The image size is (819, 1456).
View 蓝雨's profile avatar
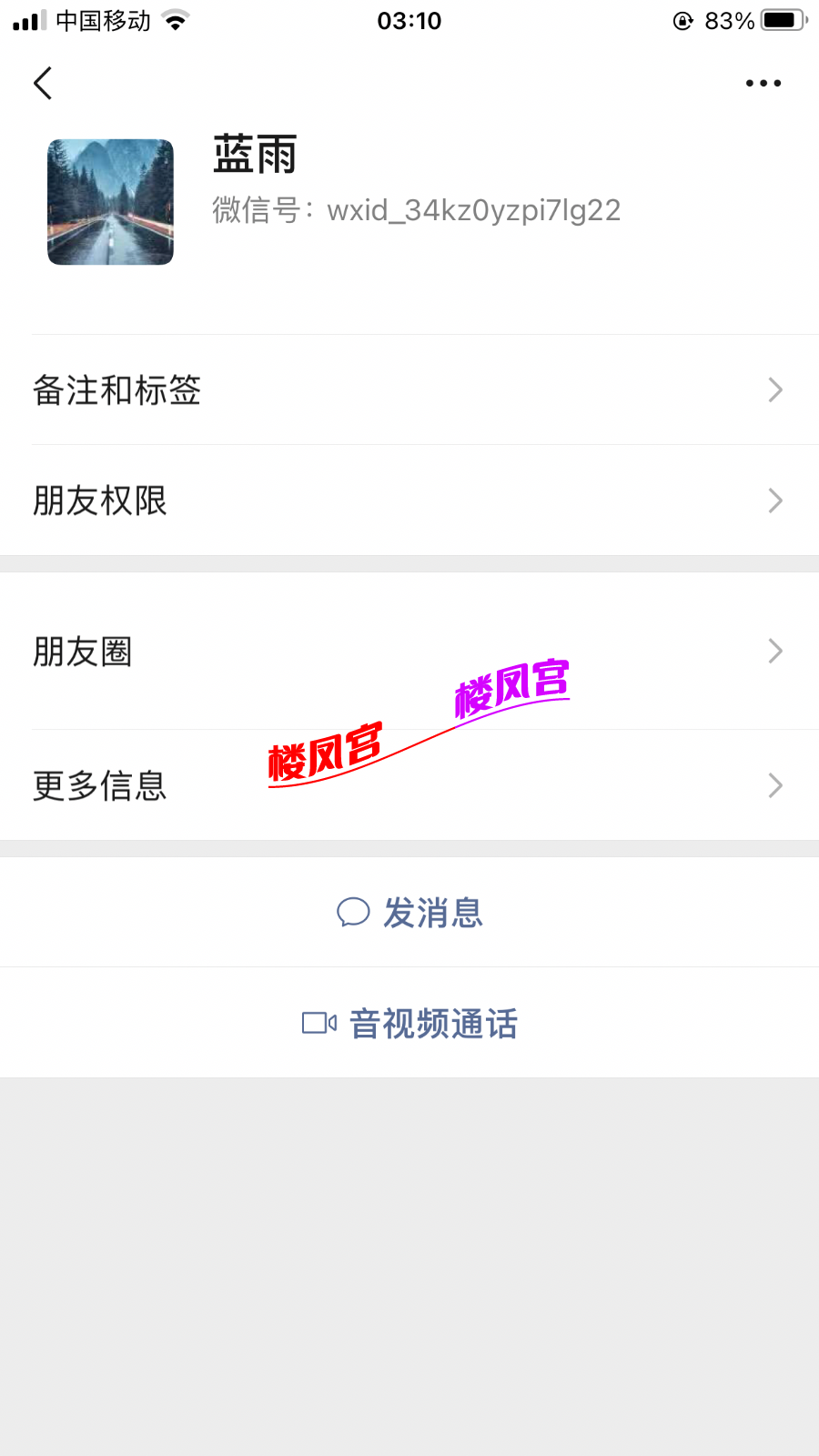110,202
